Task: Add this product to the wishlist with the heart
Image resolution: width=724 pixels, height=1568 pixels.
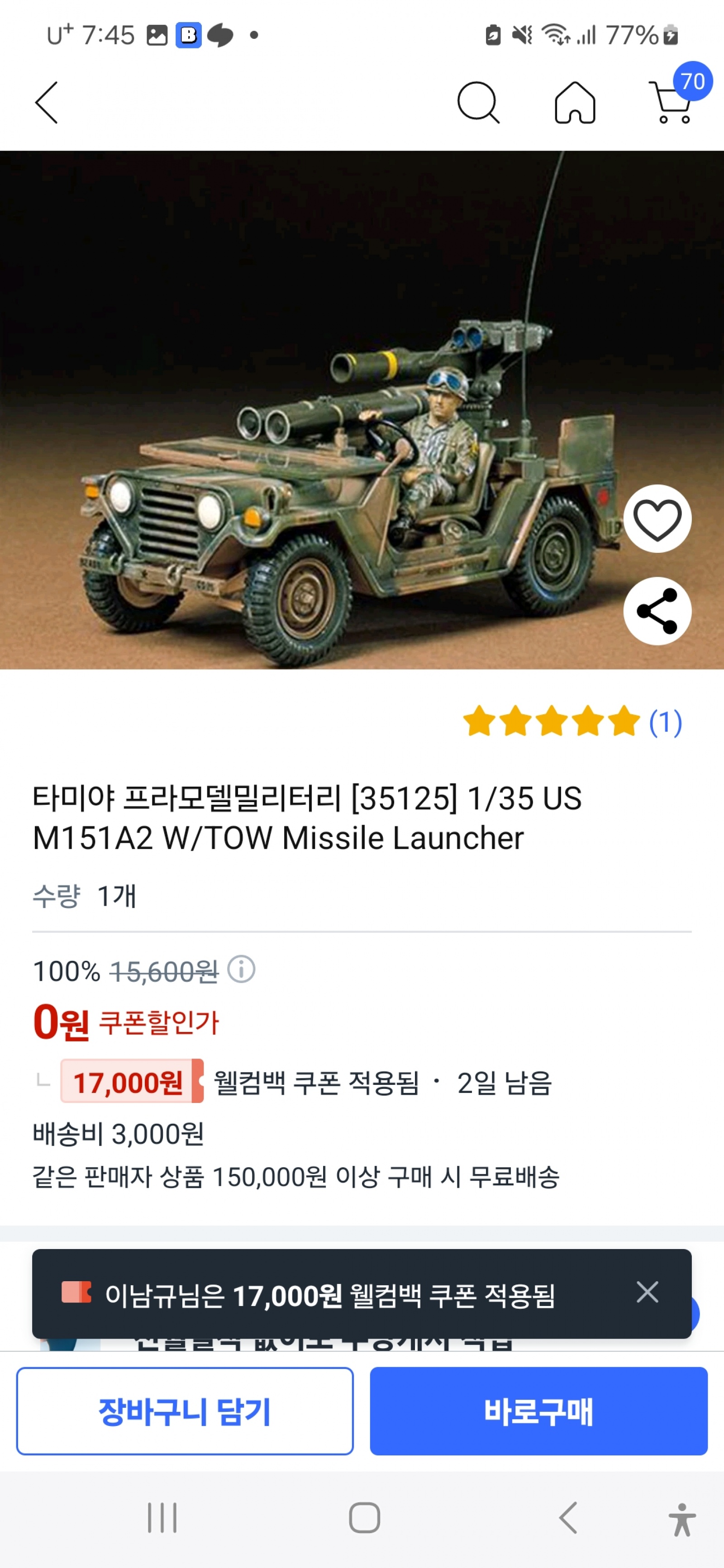Action: pyautogui.click(x=657, y=519)
